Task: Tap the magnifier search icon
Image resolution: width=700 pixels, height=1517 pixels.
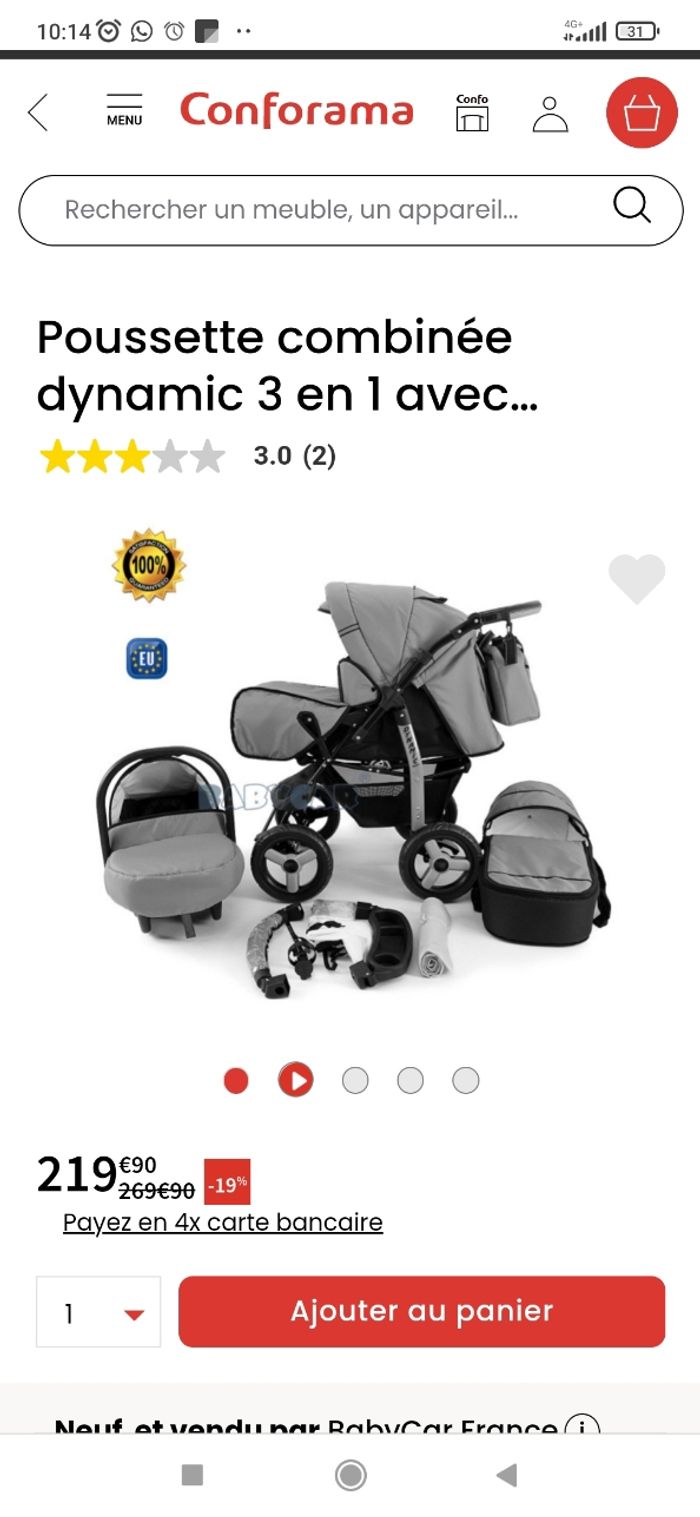Action: pos(631,207)
